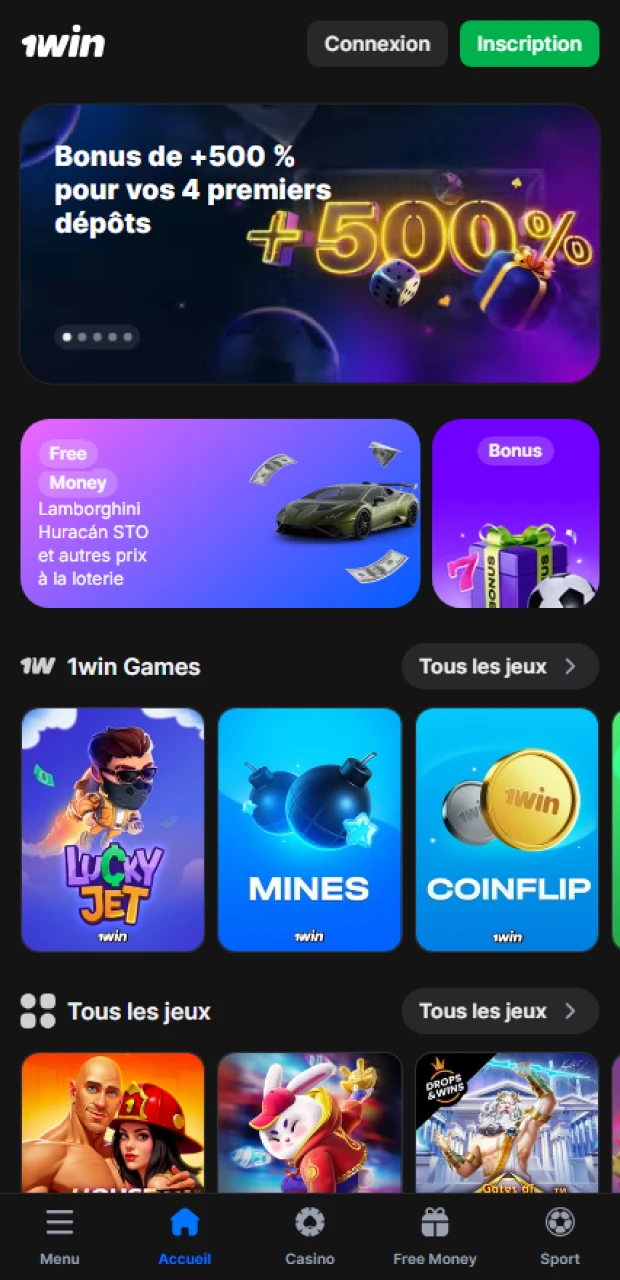Open the firefighter game tile
The image size is (620, 1280).
(x=113, y=1120)
